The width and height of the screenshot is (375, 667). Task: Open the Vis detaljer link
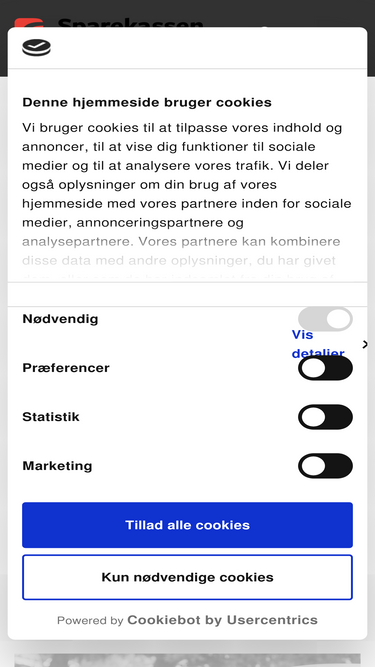[318, 344]
